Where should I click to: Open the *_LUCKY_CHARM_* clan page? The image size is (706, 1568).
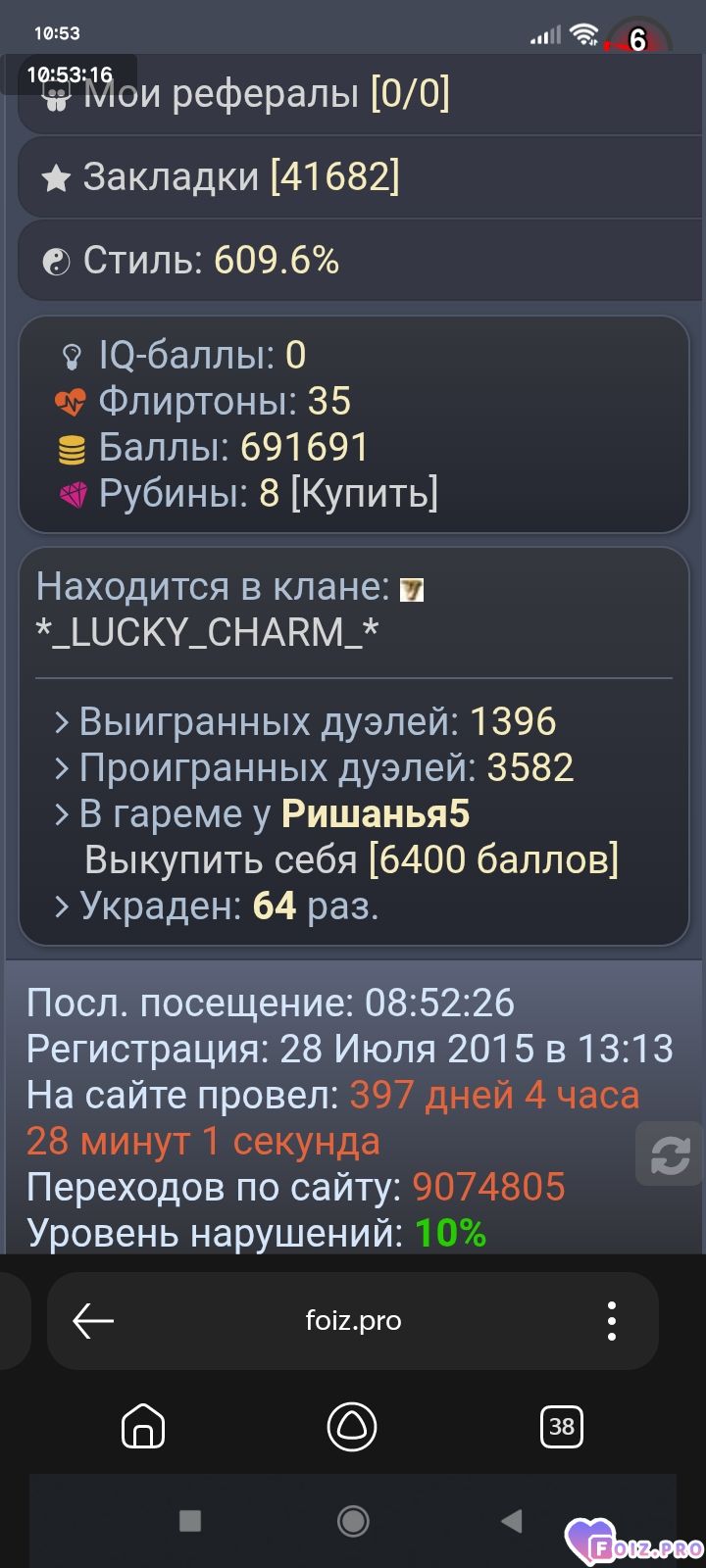point(207,633)
